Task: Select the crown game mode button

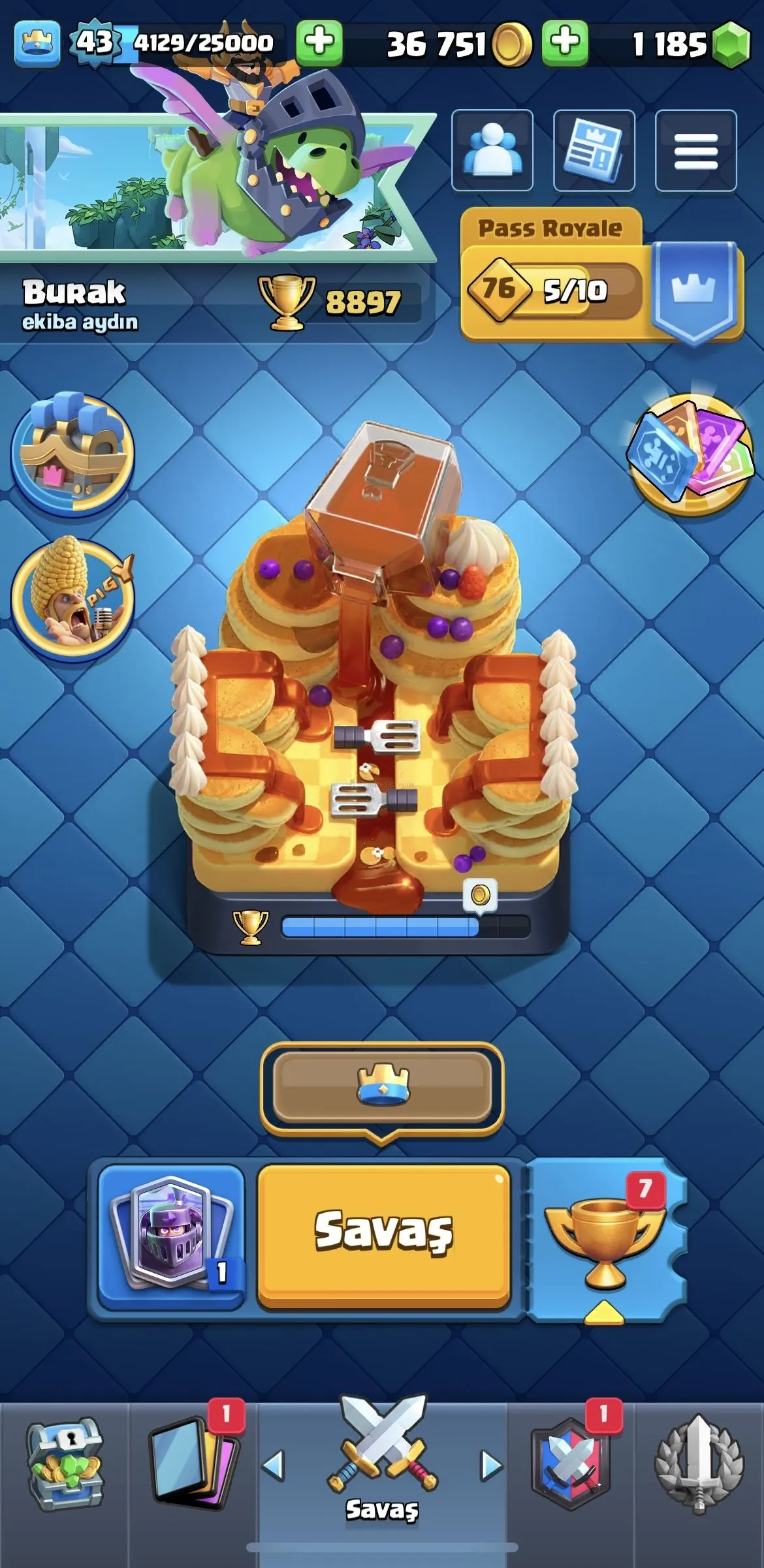Action: (x=382, y=1087)
